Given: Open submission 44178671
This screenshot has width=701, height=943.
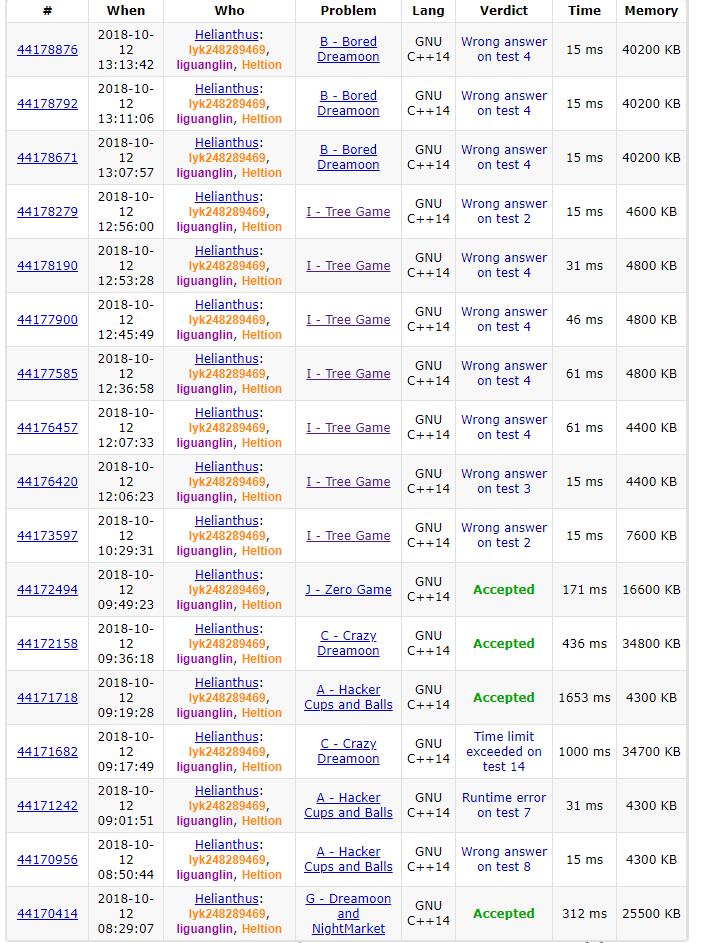Looking at the screenshot, I should click(x=47, y=158).
